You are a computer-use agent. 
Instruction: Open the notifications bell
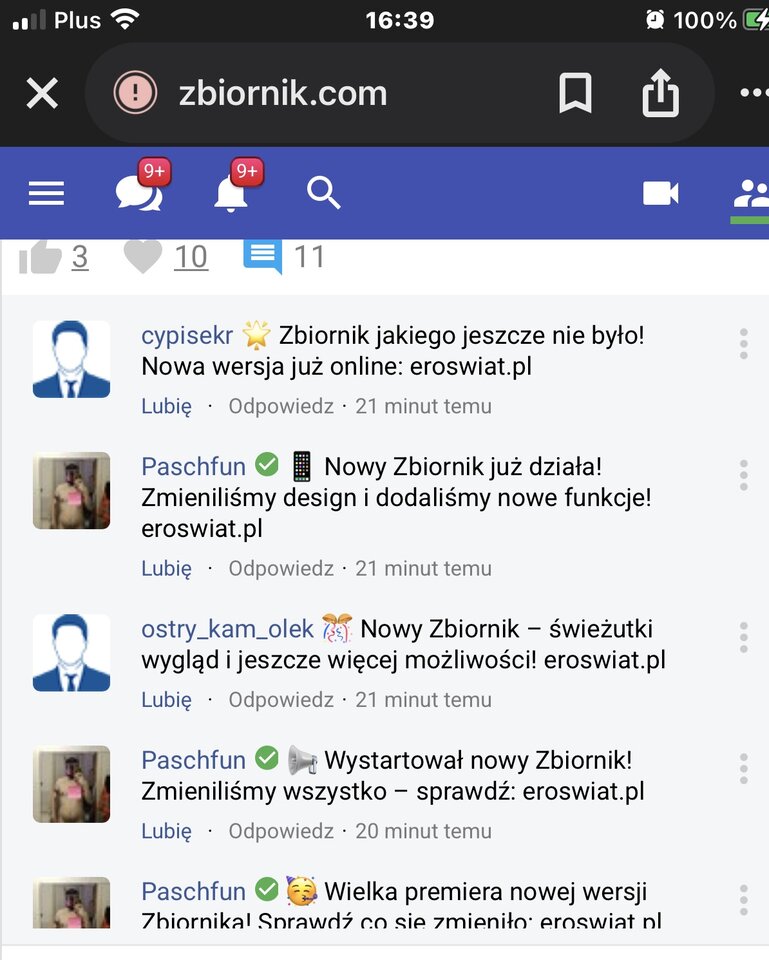click(231, 192)
